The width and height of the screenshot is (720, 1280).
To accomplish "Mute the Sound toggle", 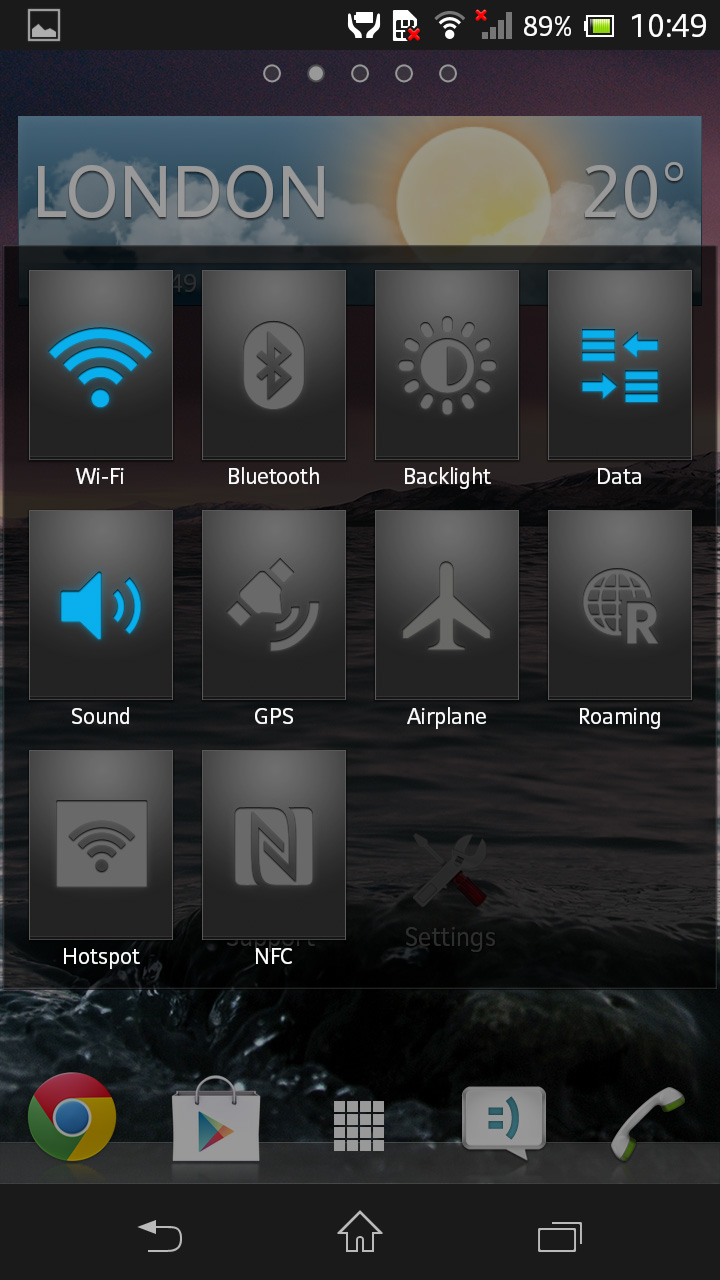I will click(x=101, y=605).
